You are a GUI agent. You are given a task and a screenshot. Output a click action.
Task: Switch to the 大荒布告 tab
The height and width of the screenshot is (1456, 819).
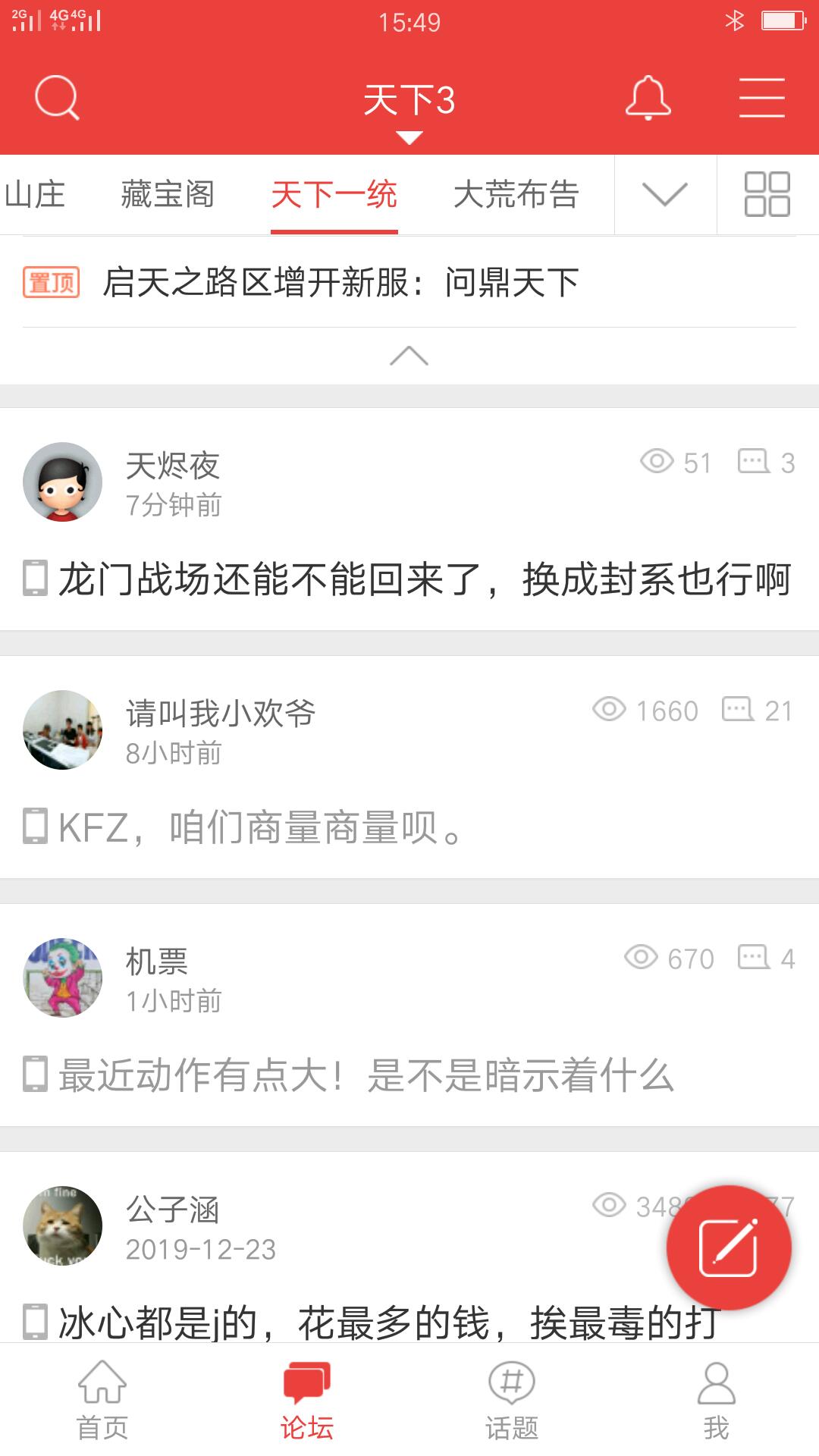pos(516,195)
